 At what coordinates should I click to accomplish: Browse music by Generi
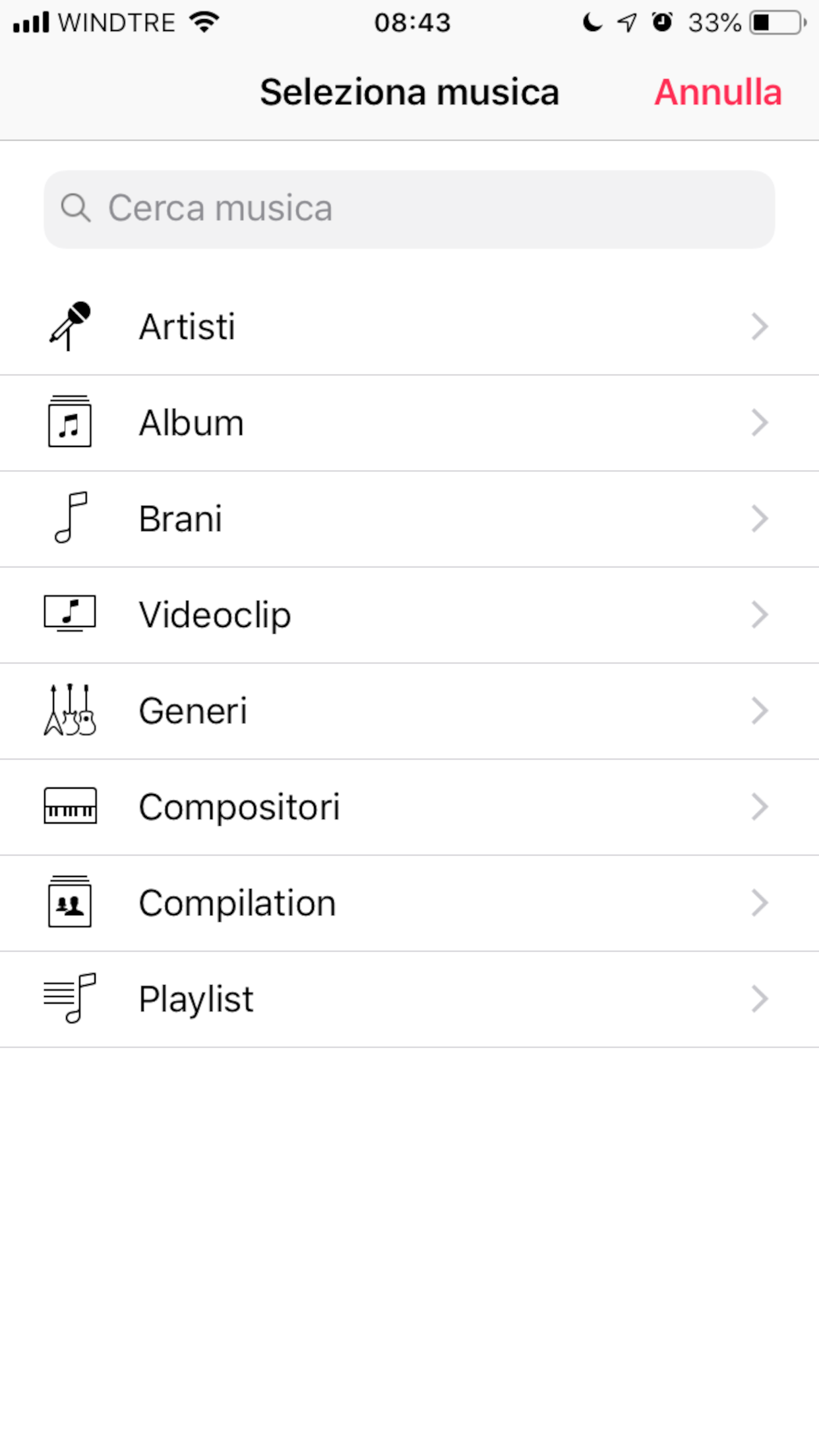pos(409,711)
